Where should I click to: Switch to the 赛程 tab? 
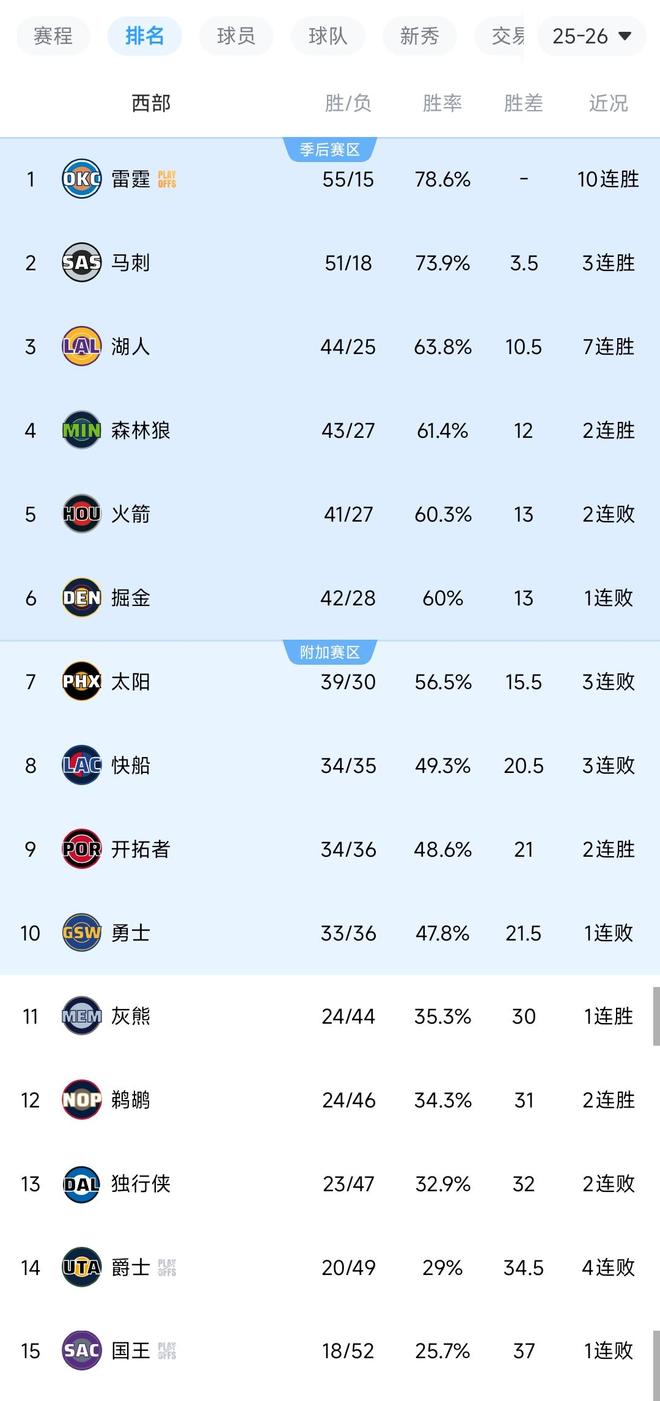point(53,36)
